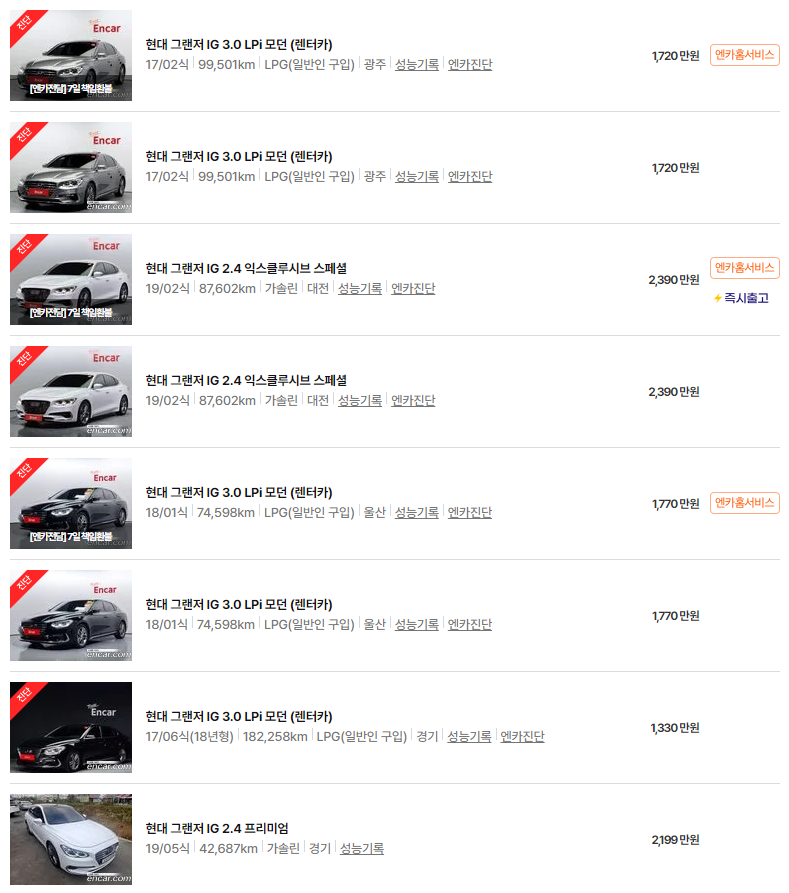
Task: Open the 2,390만원 listing photo with 7일책임환불 banner
Action: coord(71,280)
